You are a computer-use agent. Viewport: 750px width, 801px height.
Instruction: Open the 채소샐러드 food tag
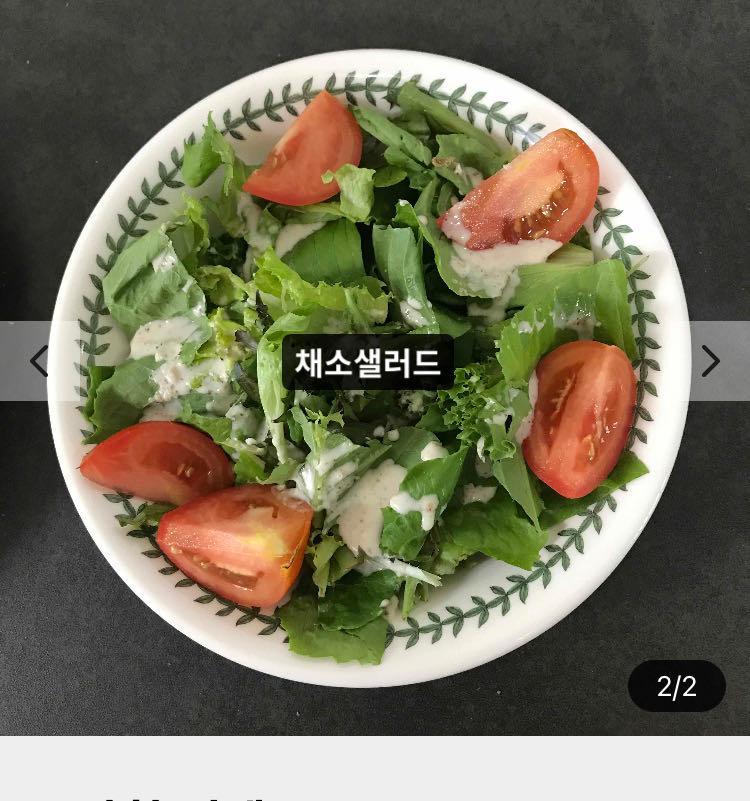click(368, 362)
